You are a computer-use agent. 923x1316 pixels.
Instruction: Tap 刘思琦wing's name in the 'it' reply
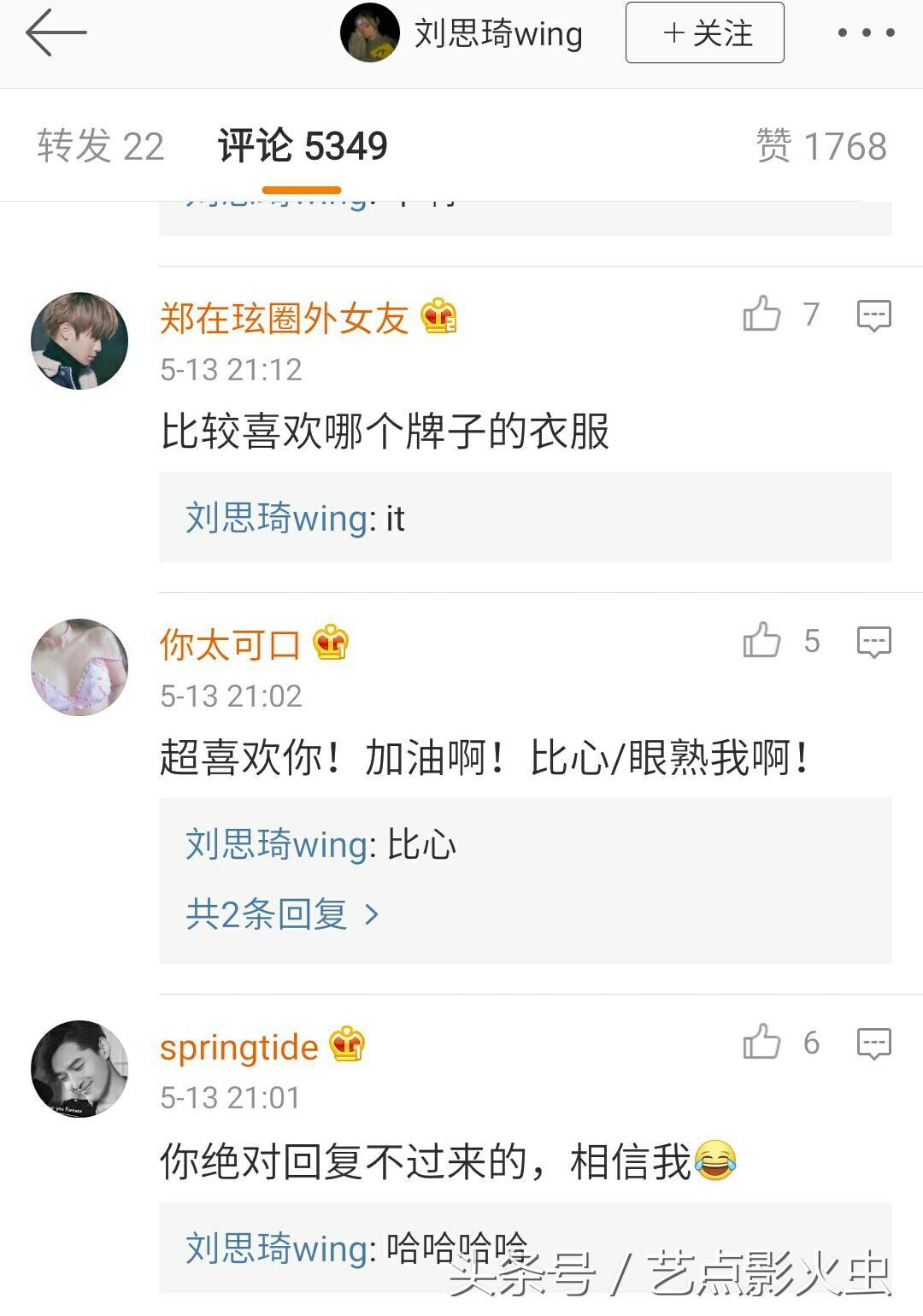click(x=276, y=518)
